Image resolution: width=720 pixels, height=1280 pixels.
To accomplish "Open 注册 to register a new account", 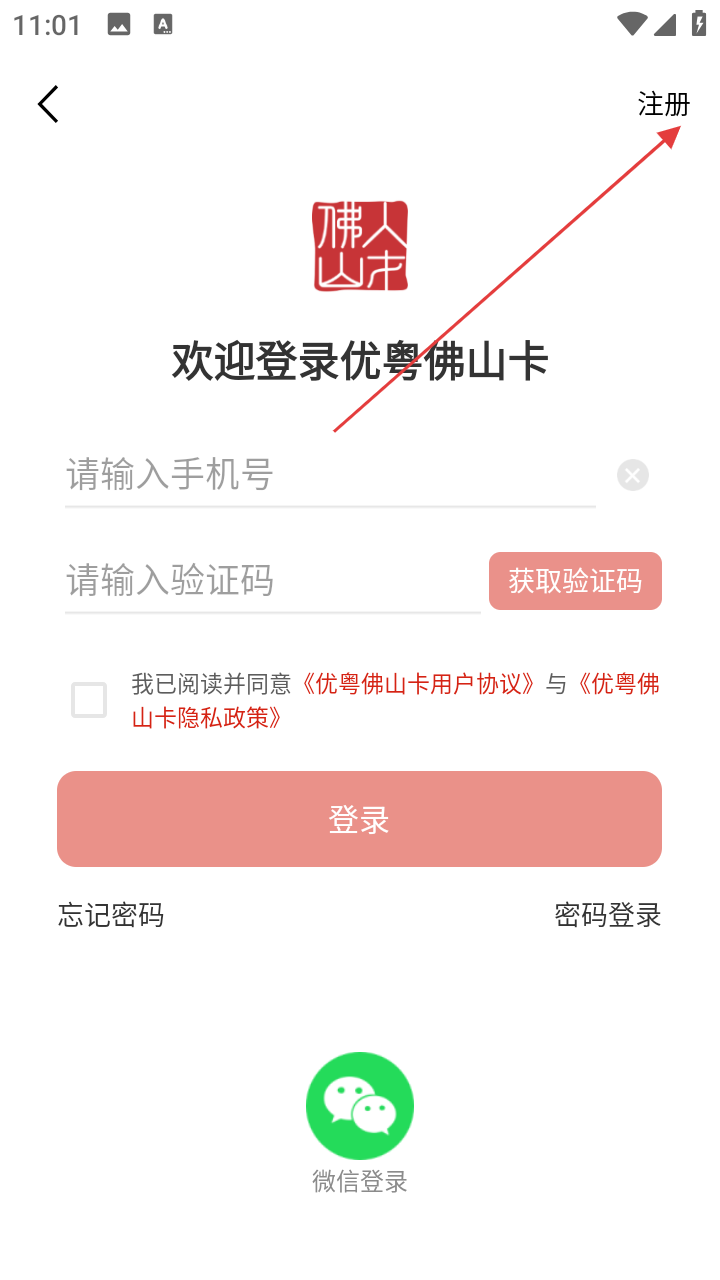I will coord(664,104).
